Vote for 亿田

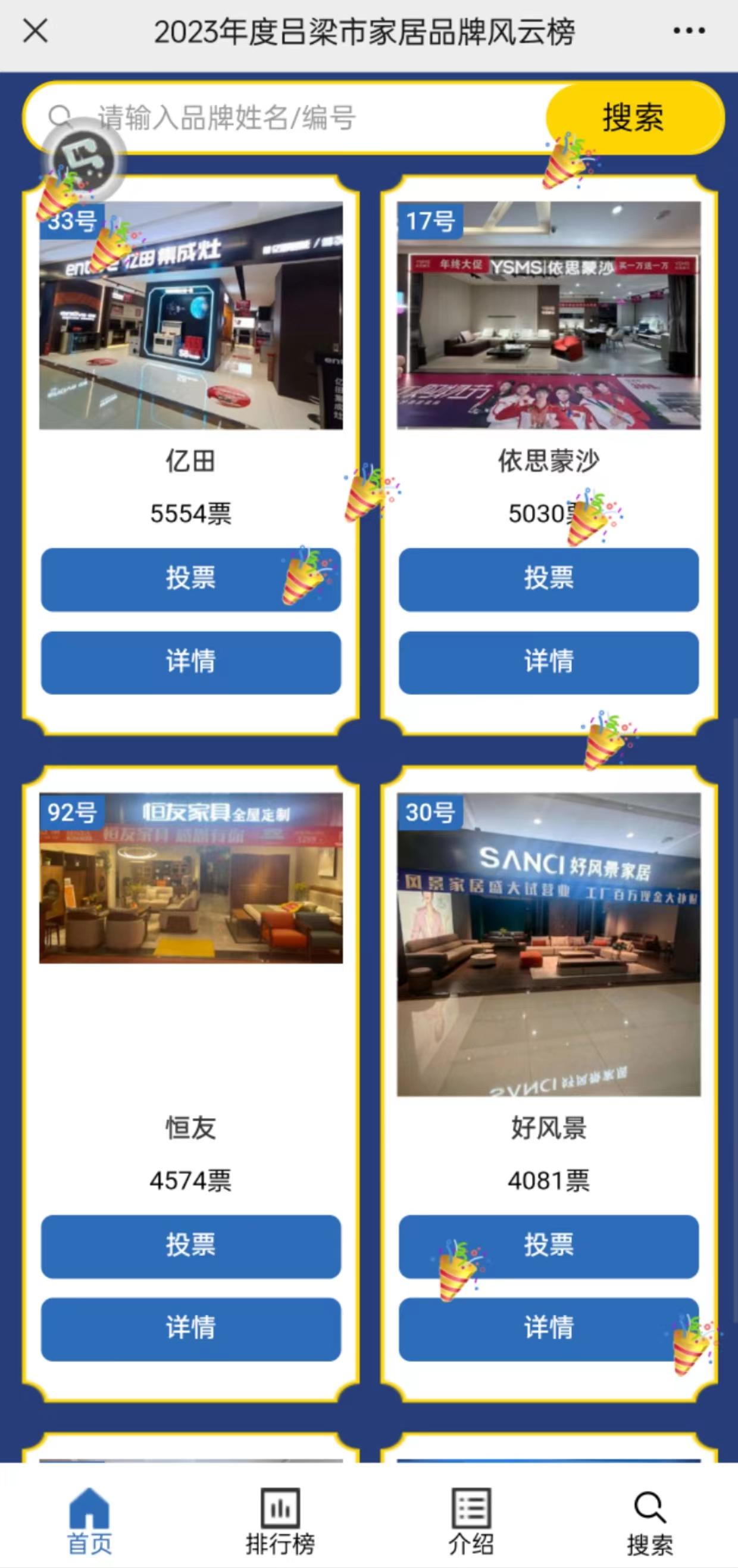coord(190,579)
